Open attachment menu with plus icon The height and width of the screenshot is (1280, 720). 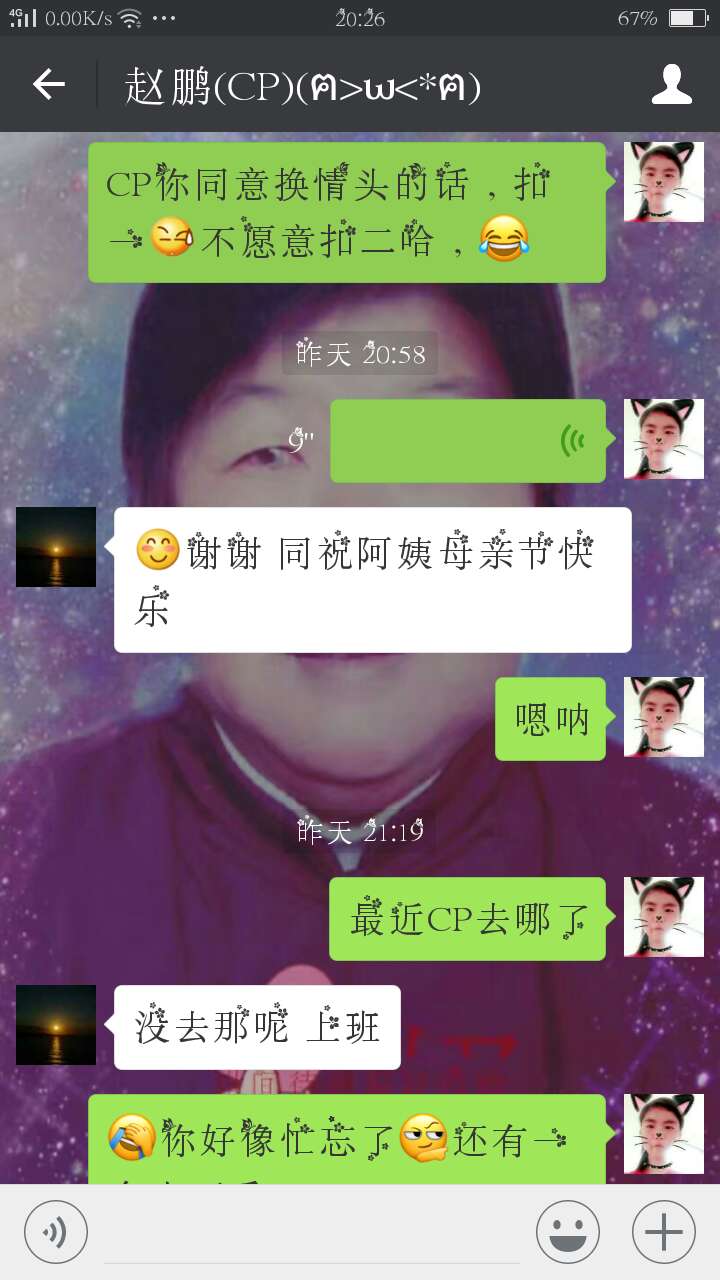[x=662, y=1230]
